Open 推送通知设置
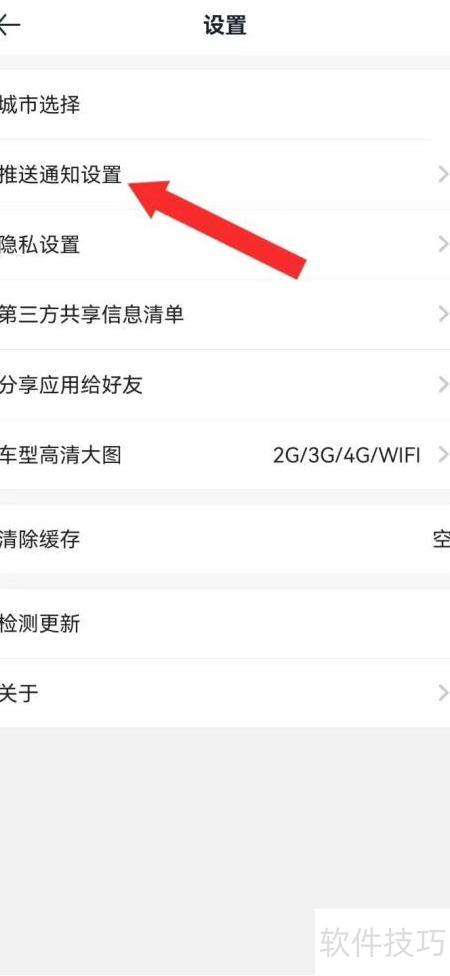 pyautogui.click(x=225, y=174)
